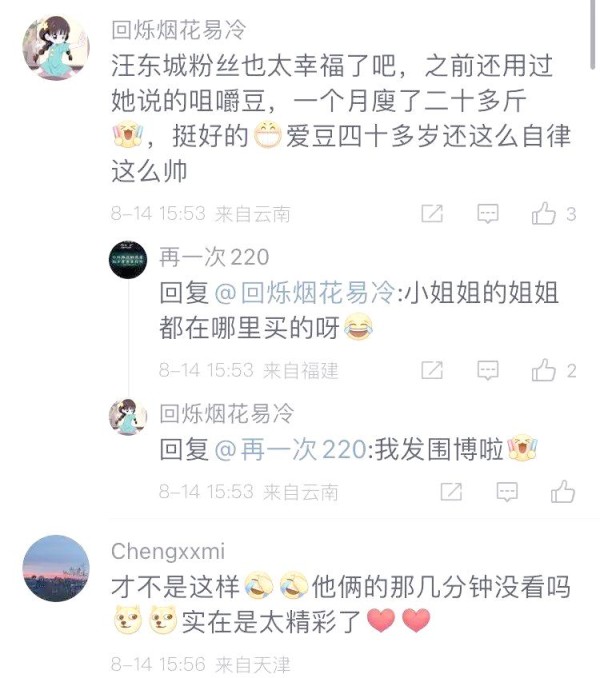The width and height of the screenshot is (600, 678).
Task: Comment on the reply by 再一次220
Action: [487, 370]
